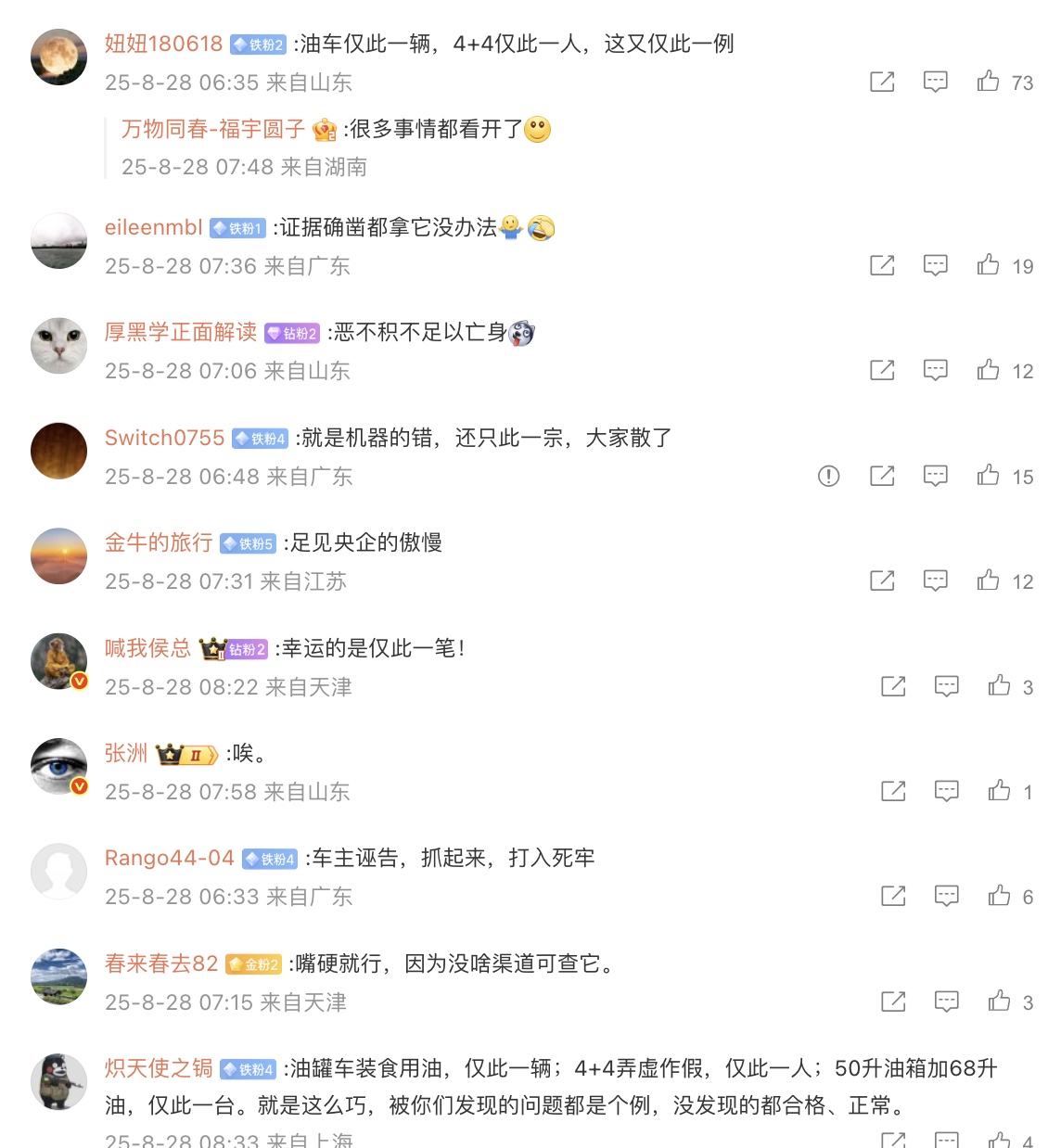Open 万物同春-福宇圆子's profile
This screenshot has height=1148, width=1048.
pos(212,129)
